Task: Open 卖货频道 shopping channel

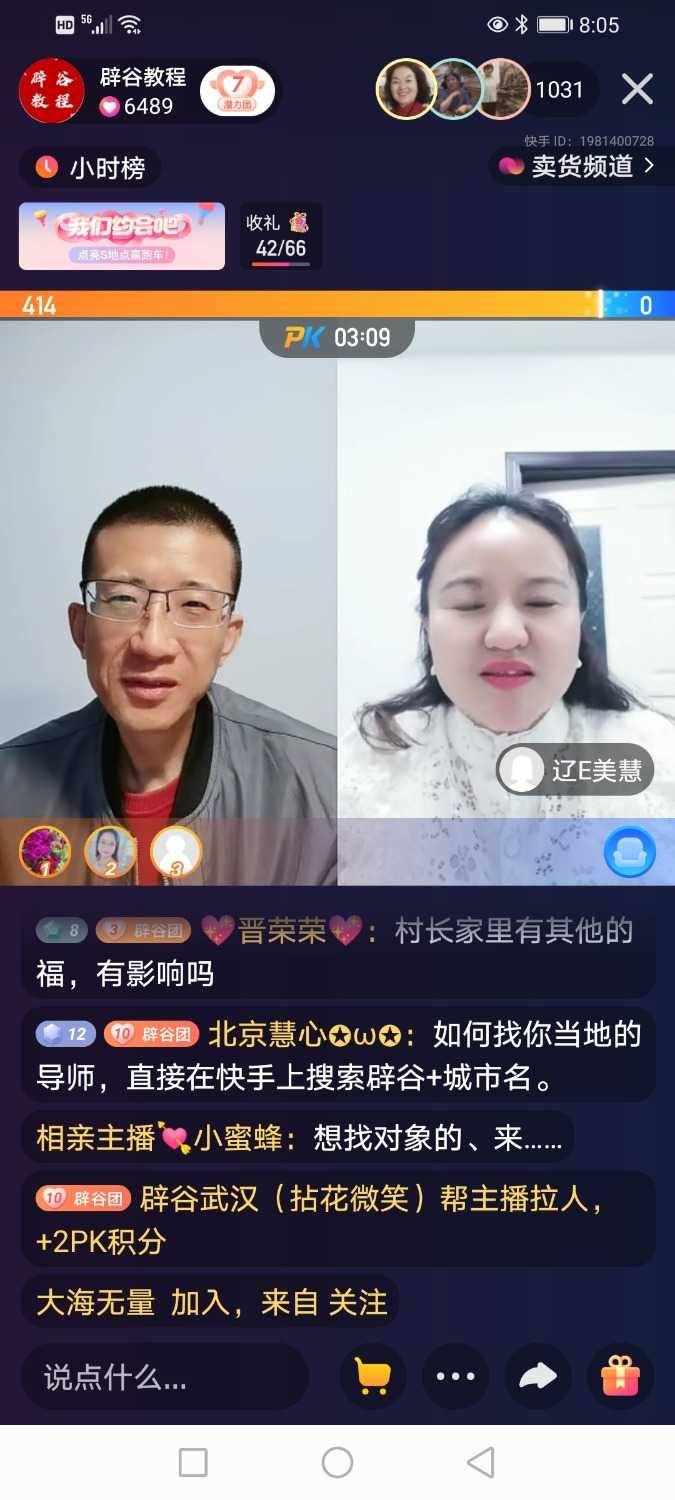Action: [x=578, y=166]
